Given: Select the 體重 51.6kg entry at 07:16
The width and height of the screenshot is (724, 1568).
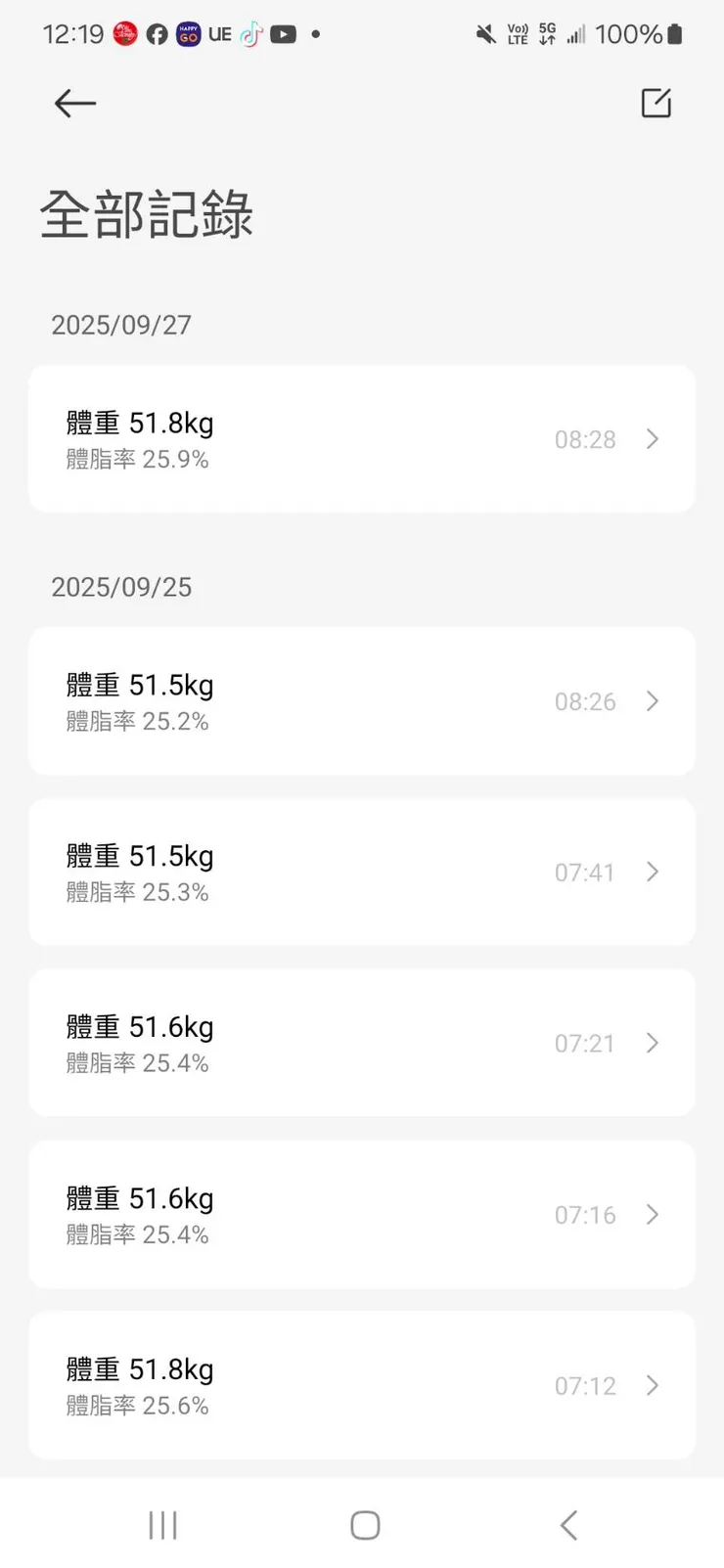Looking at the screenshot, I should point(362,1214).
